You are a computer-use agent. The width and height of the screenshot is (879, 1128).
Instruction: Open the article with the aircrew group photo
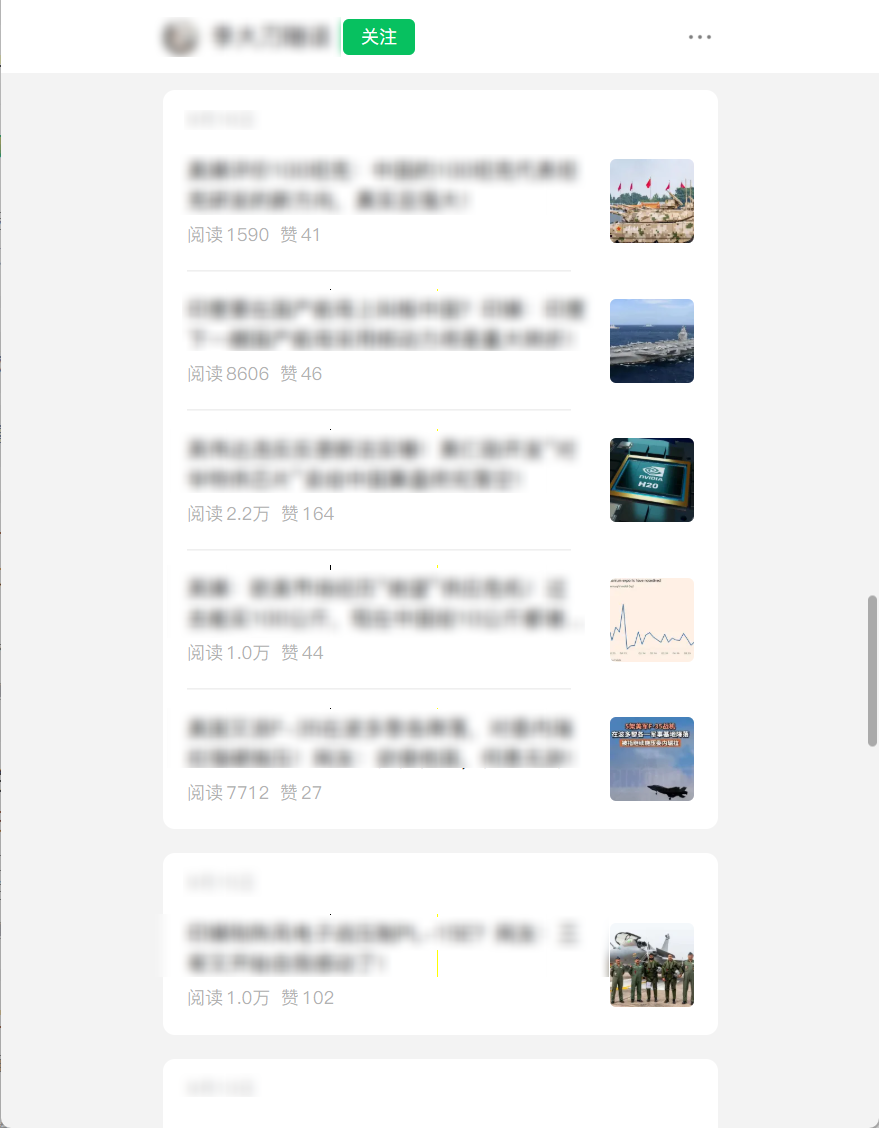click(x=651, y=965)
